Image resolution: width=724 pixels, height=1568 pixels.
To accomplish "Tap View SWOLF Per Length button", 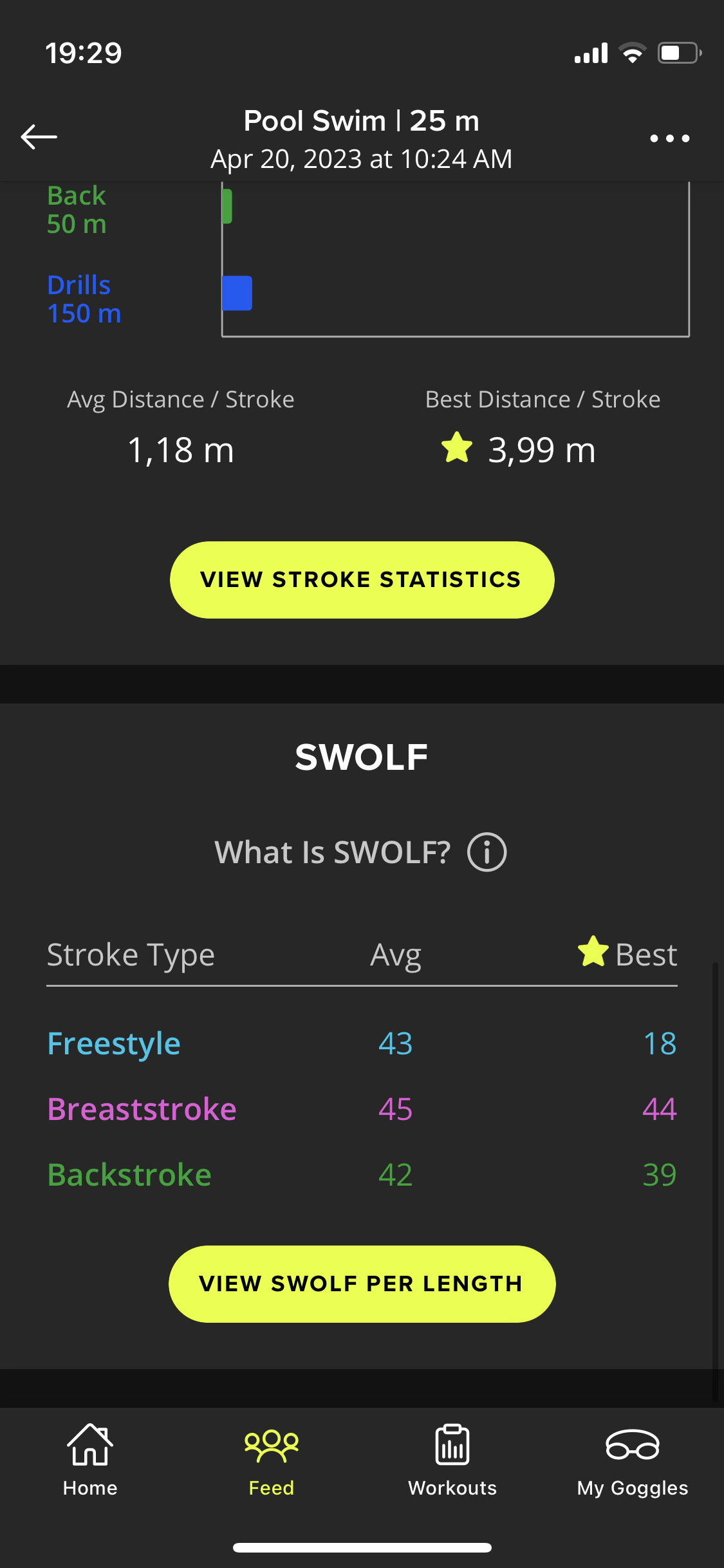I will pyautogui.click(x=362, y=1284).
